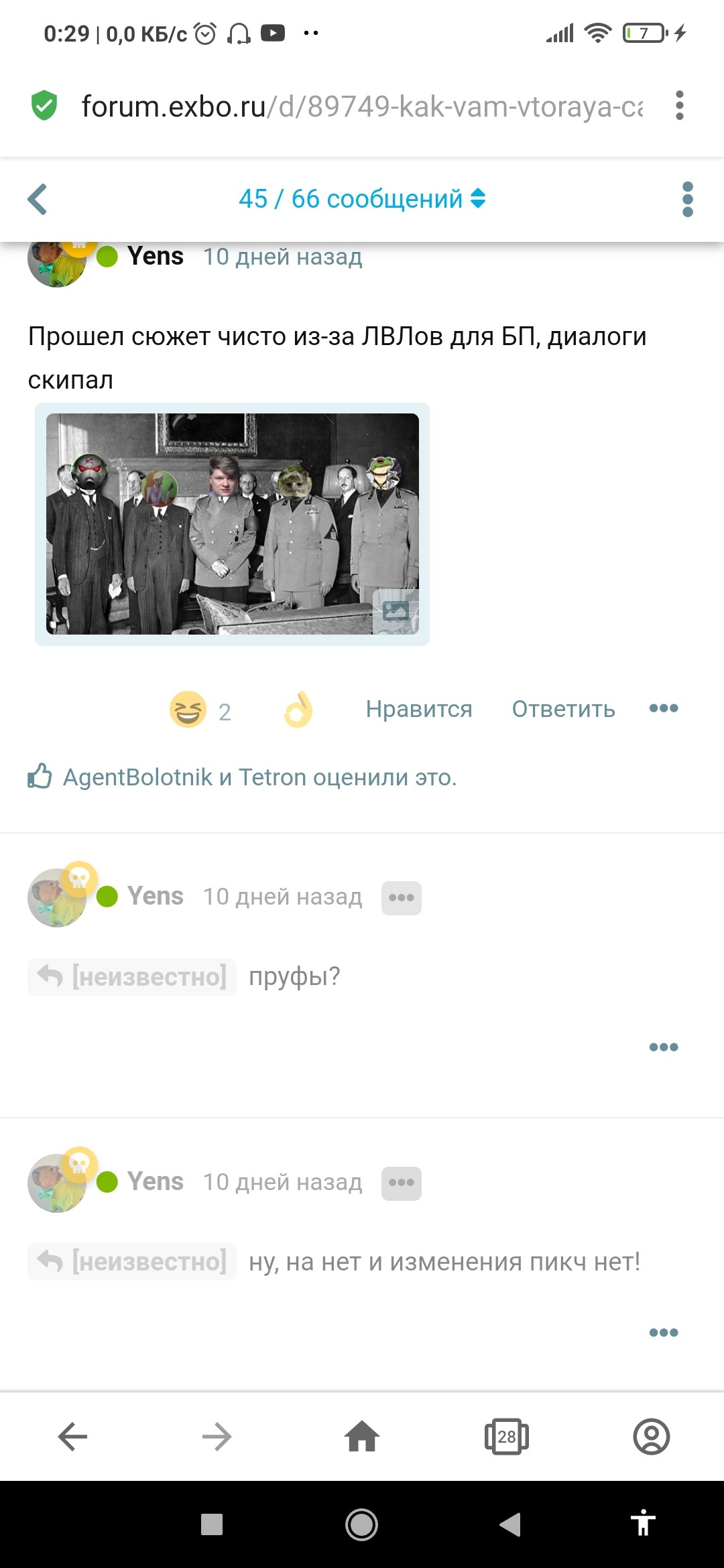Go to the browser home page
The image size is (724, 1568).
[362, 1437]
